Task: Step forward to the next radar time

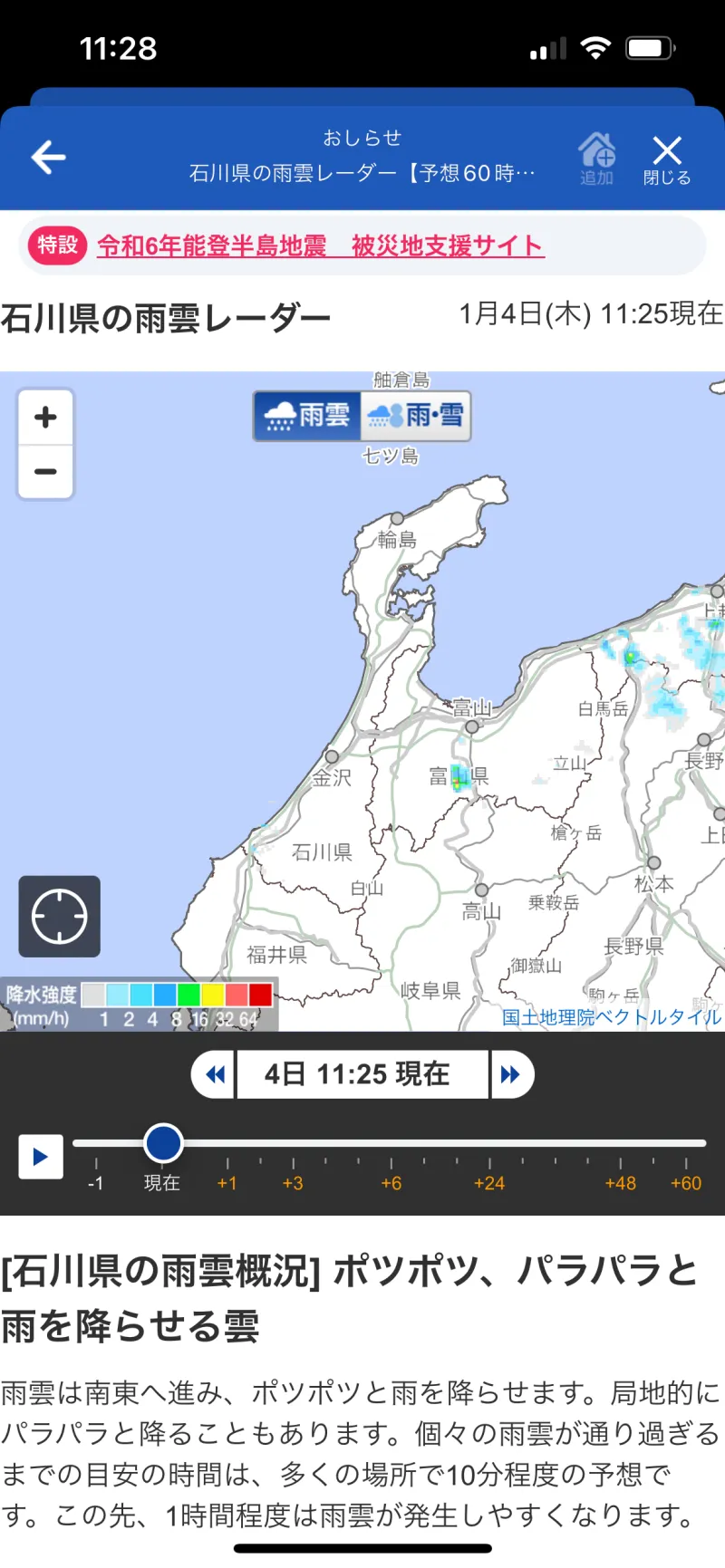Action: 511,1074
